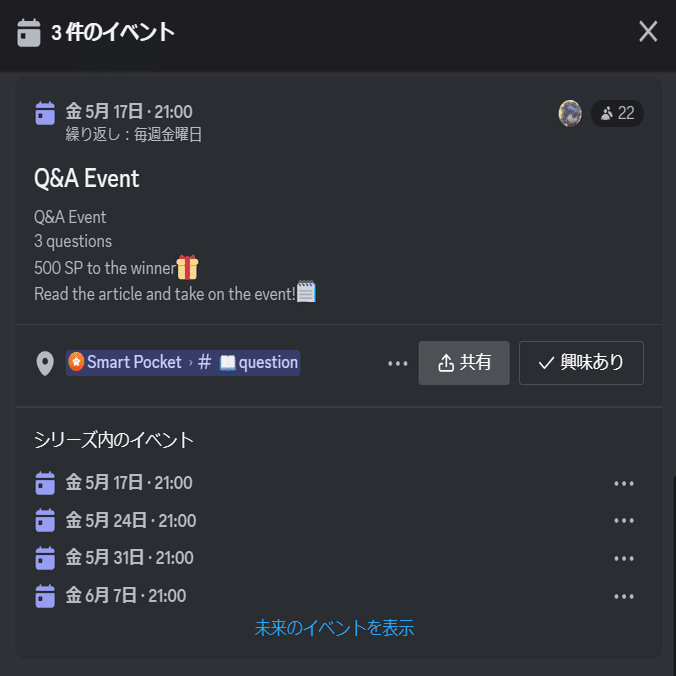Close the events dialog

(x=648, y=32)
